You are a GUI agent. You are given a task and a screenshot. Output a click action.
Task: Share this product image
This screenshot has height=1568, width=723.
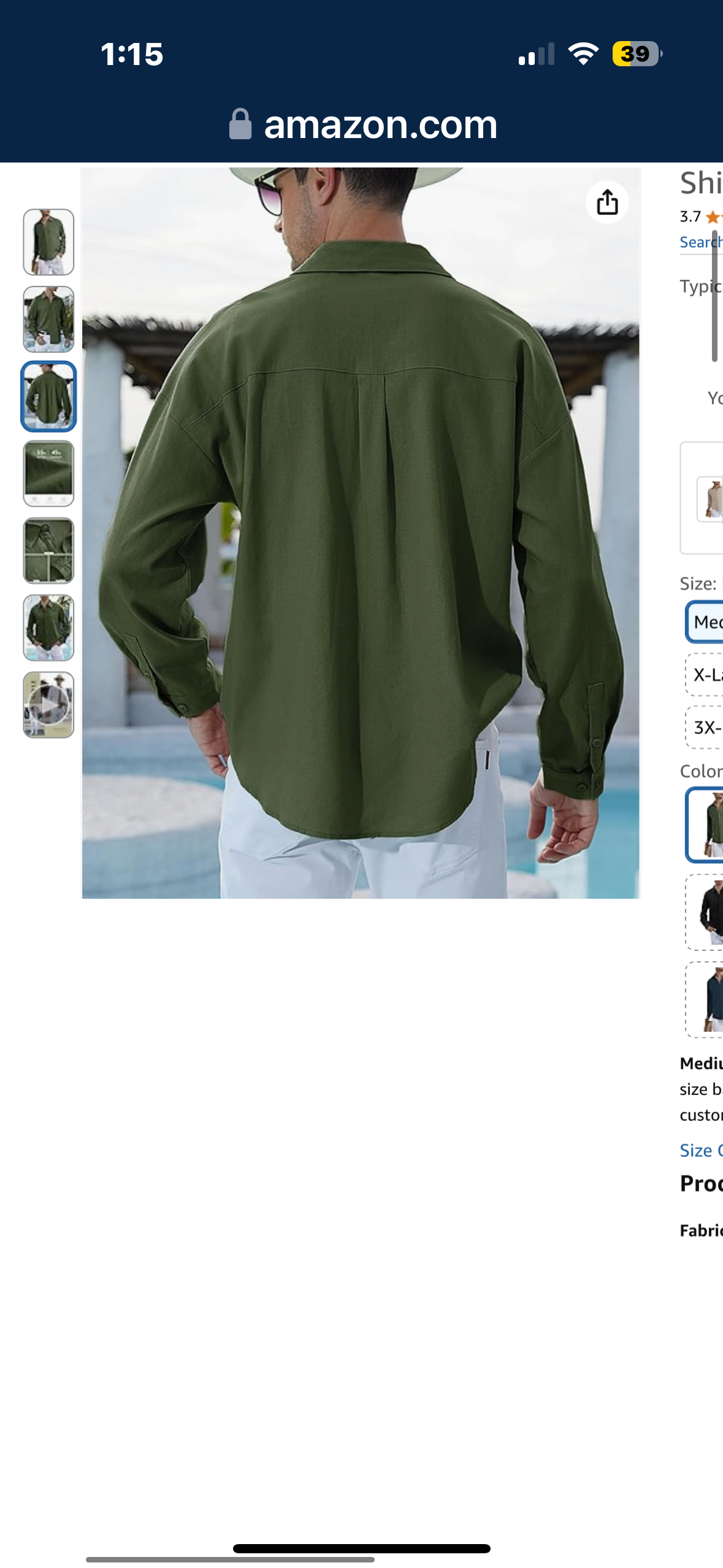(x=606, y=202)
